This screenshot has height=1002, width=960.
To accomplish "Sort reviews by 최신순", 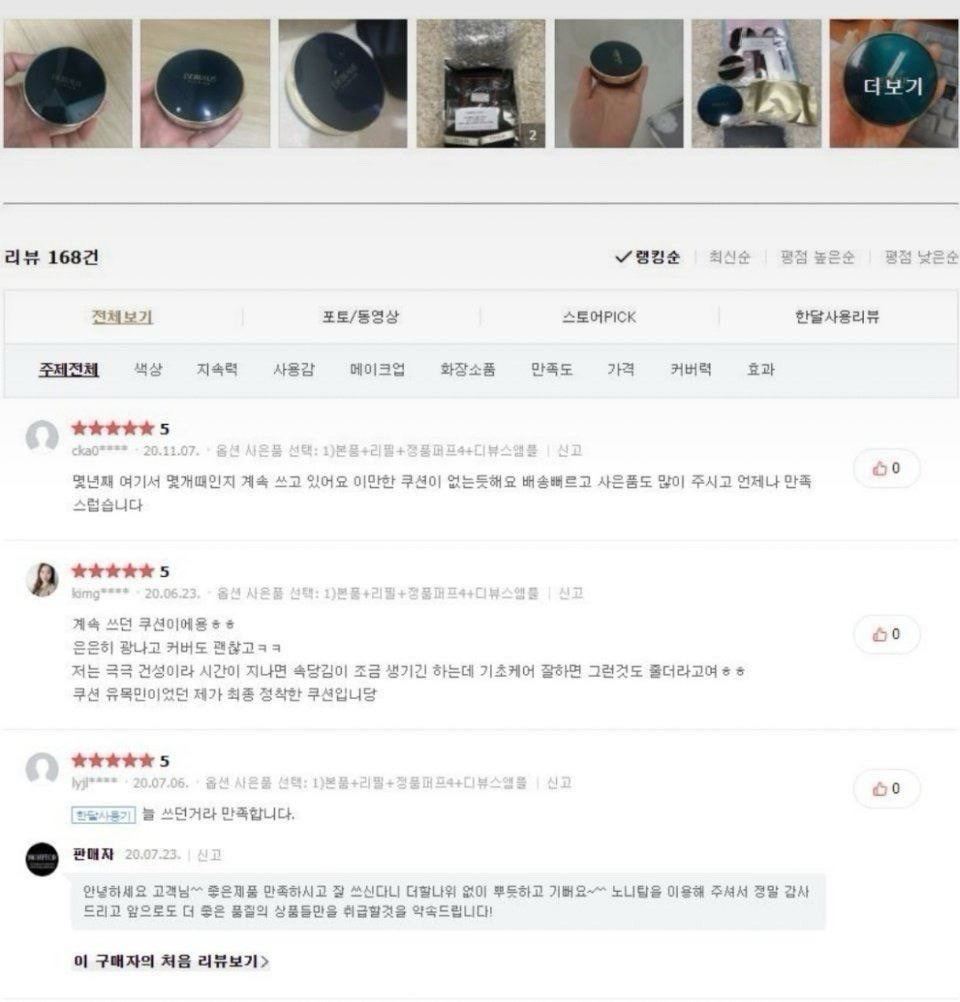I will point(729,257).
